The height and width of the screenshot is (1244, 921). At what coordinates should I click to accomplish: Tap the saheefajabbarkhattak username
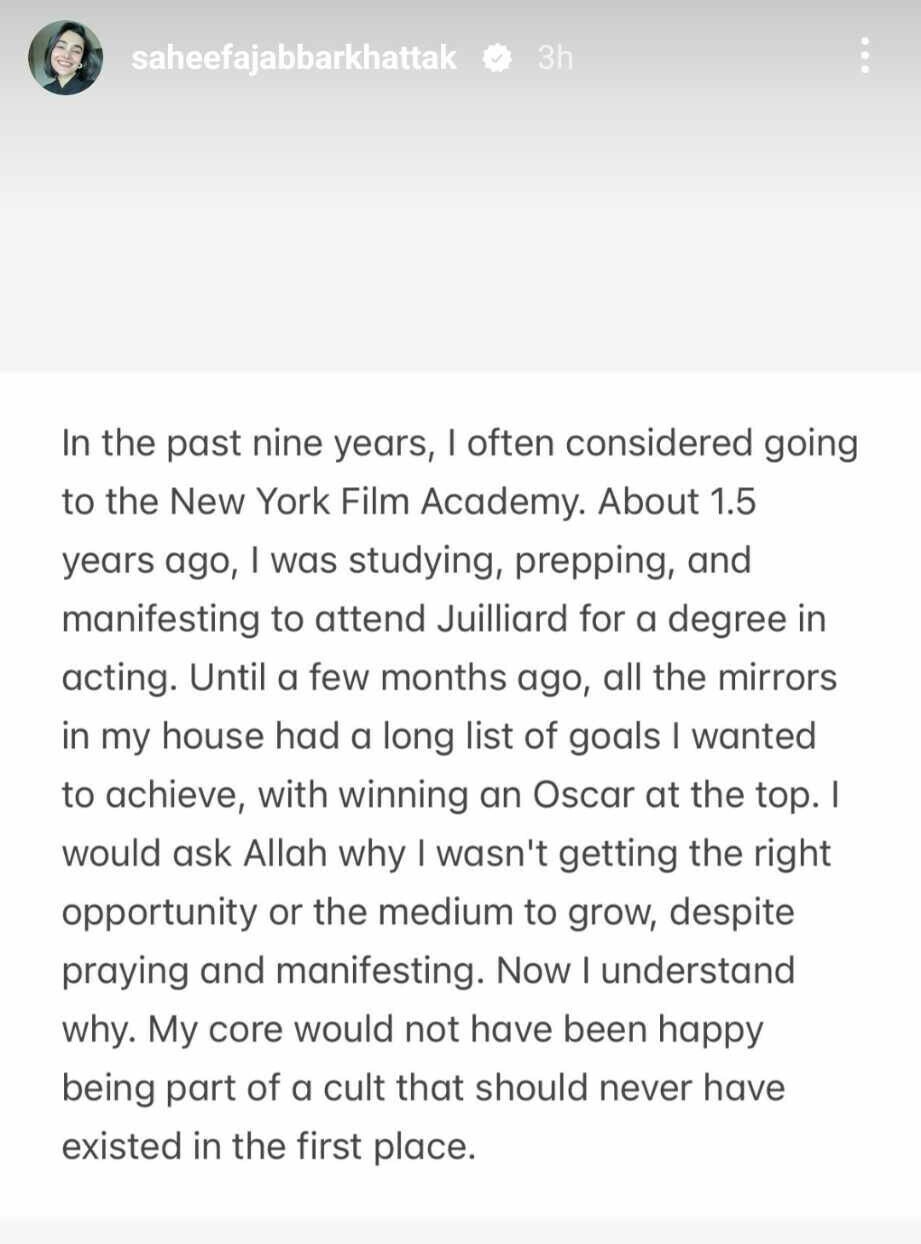(x=293, y=59)
